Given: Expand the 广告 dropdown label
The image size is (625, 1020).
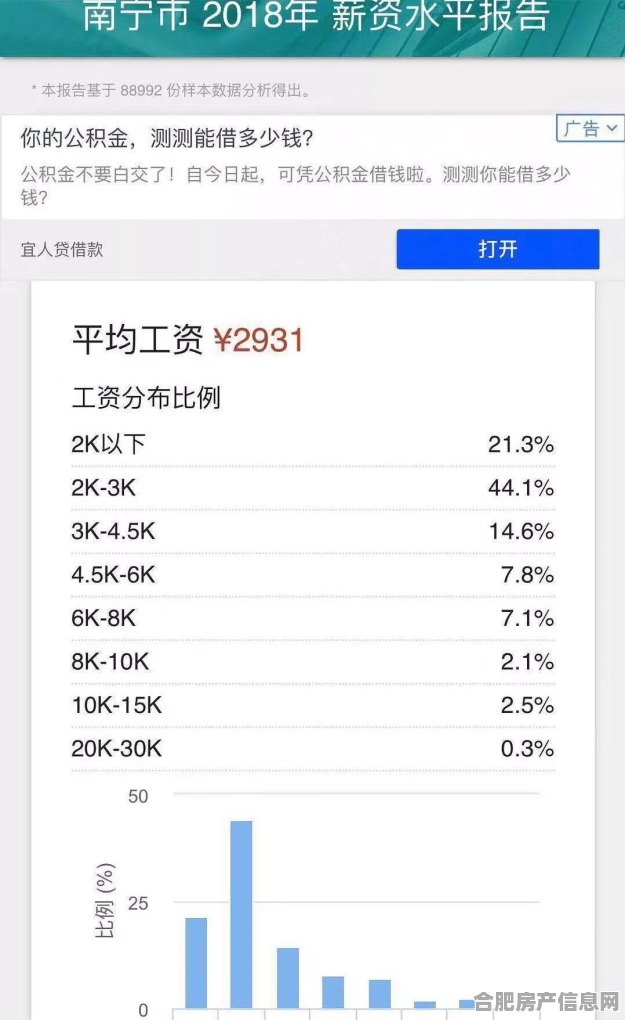Looking at the screenshot, I should (x=590, y=128).
